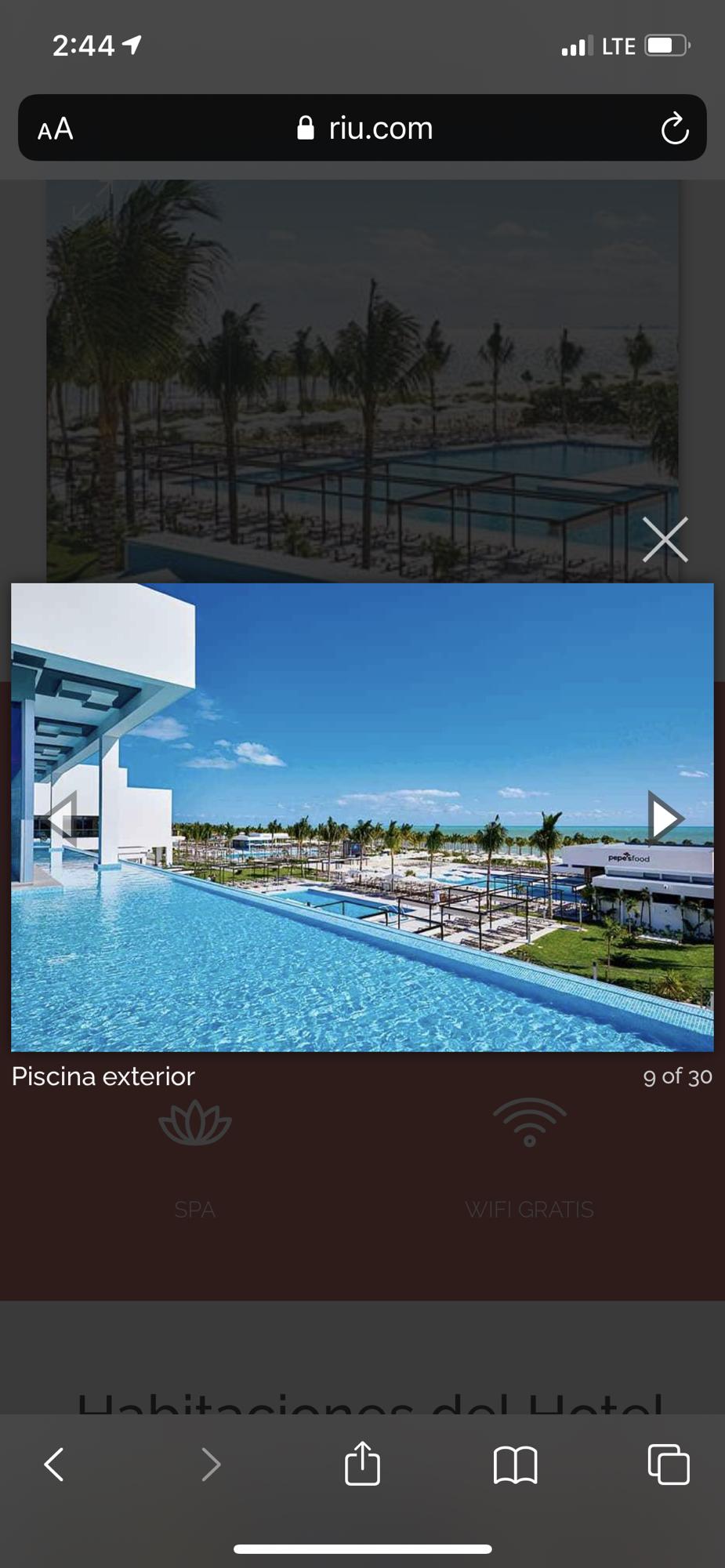Open the AA reader text options

56,129
